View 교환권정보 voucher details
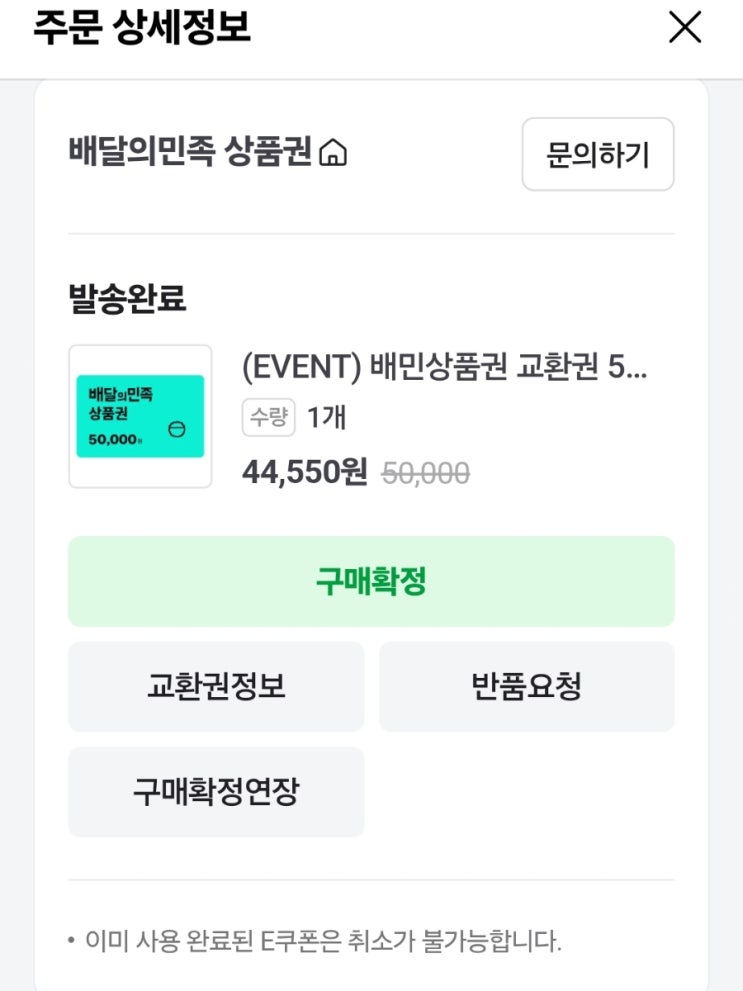743x991 pixels. [216, 687]
